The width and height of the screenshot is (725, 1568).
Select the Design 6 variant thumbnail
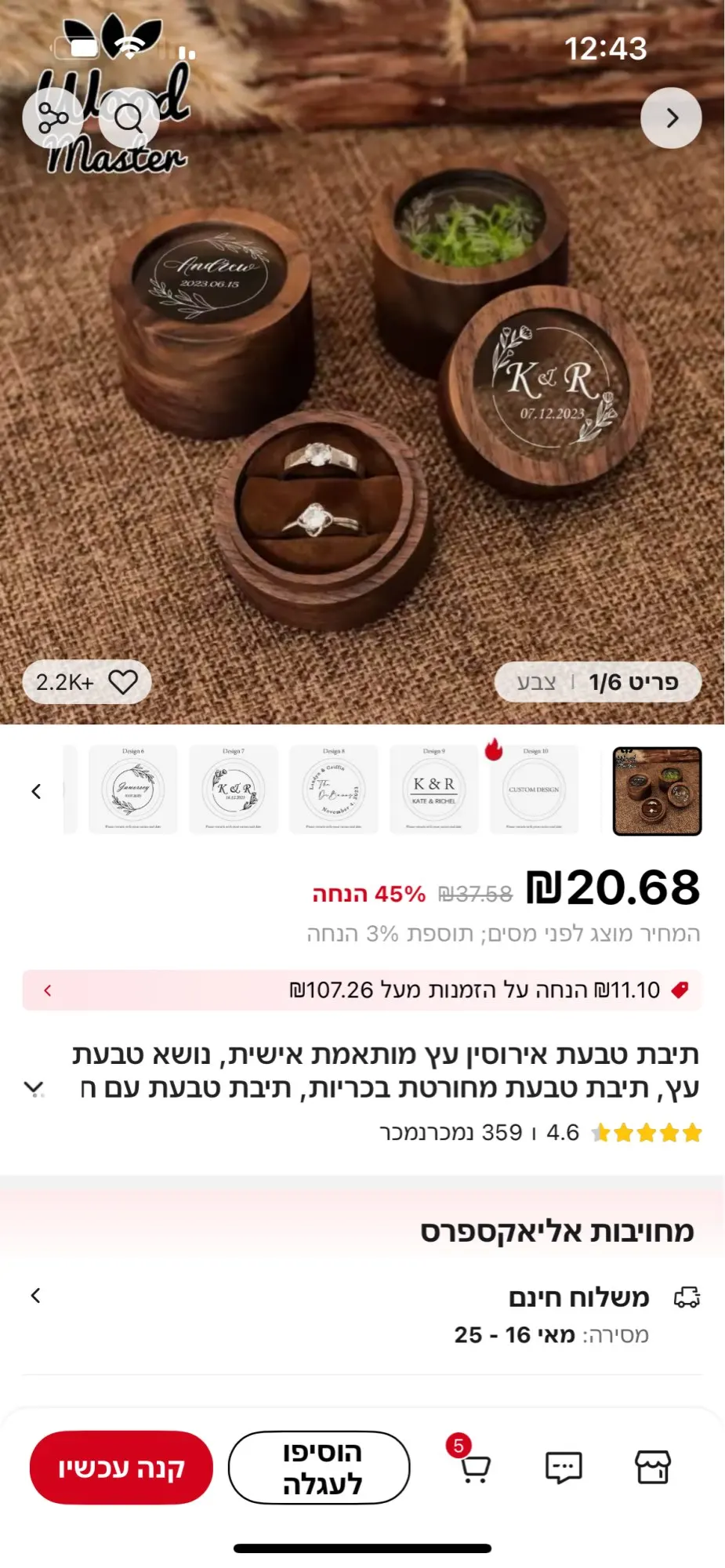tap(133, 789)
